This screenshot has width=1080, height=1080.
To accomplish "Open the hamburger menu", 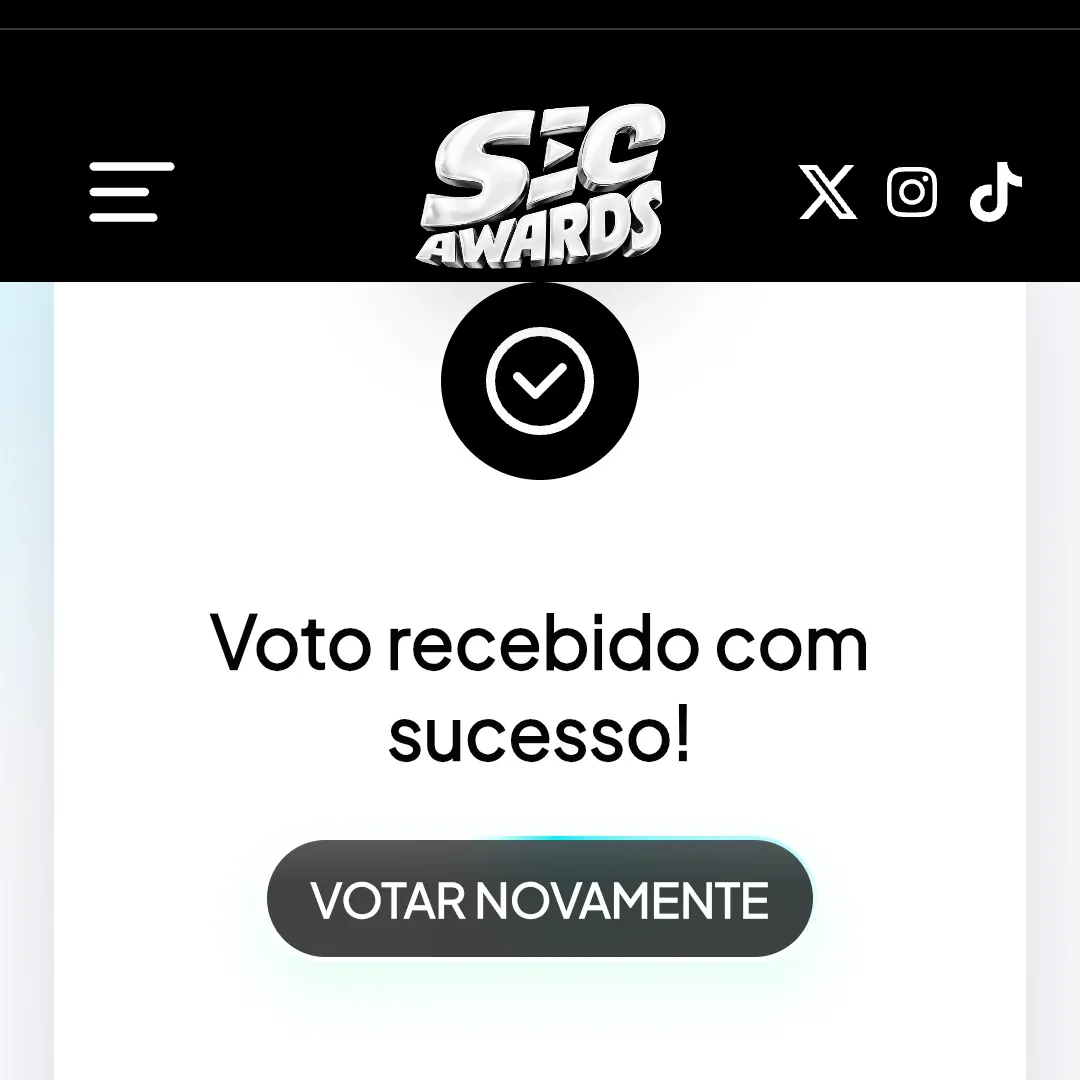I will coord(132,191).
